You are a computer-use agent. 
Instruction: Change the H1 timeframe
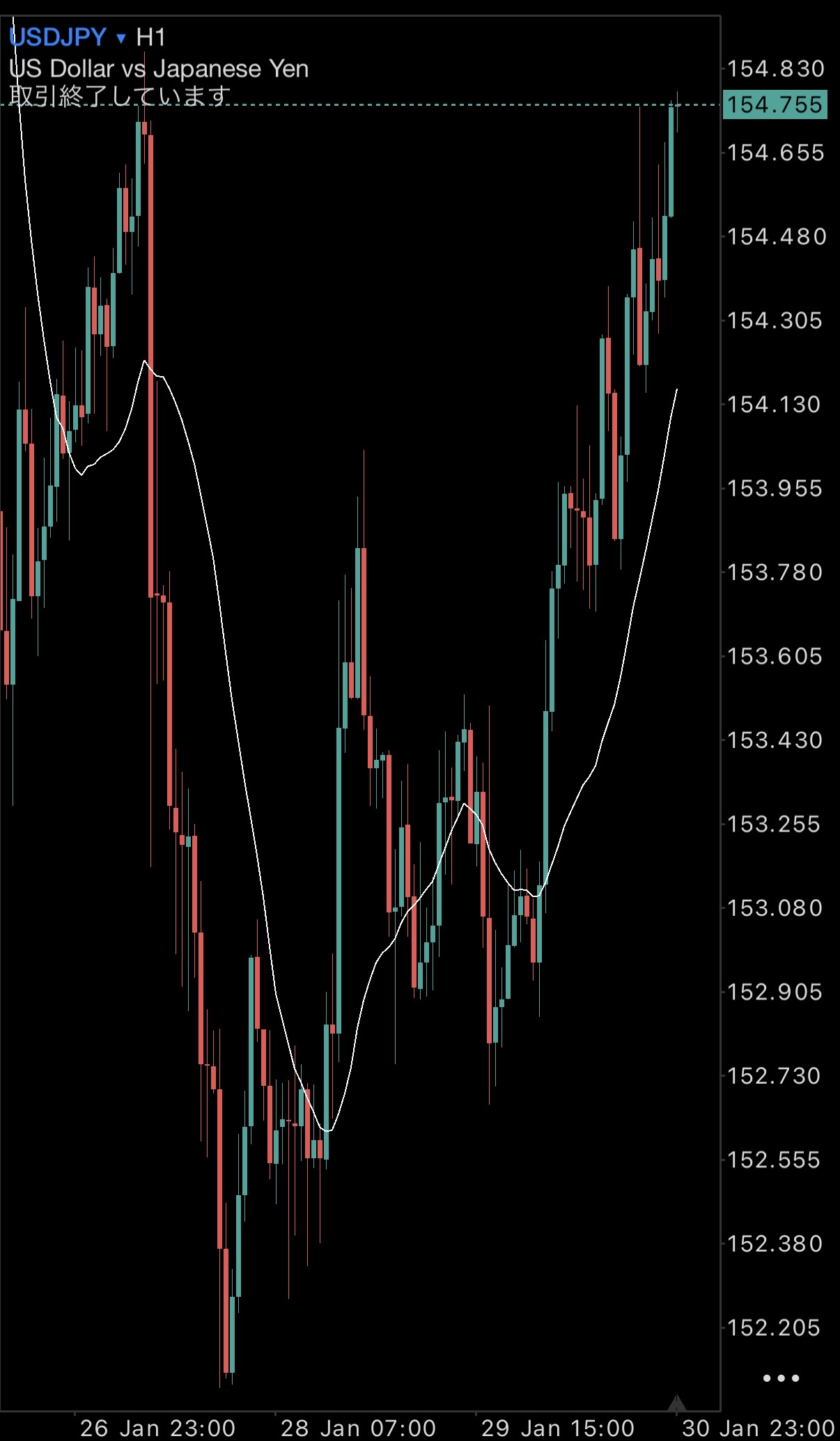tap(150, 37)
